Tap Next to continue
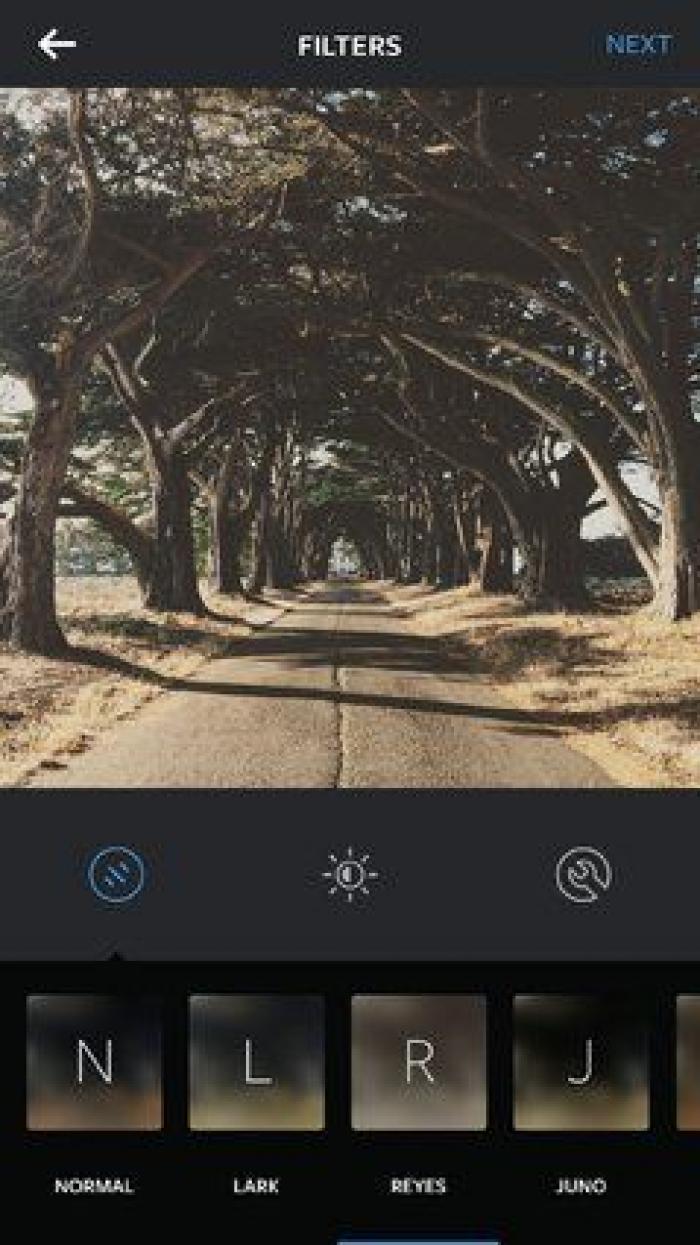Viewport: 700px width, 1245px height. tap(638, 45)
